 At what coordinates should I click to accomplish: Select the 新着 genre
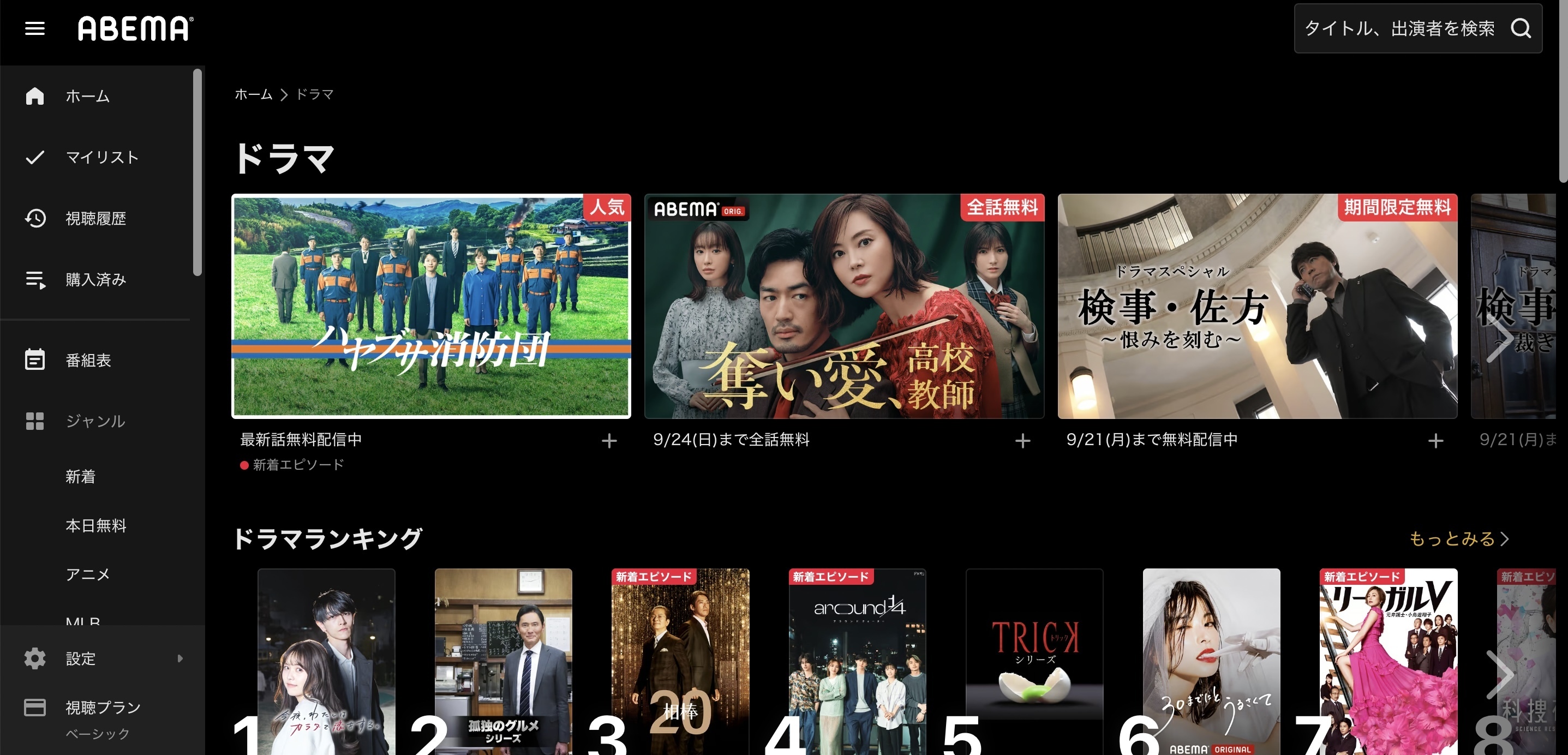[80, 476]
